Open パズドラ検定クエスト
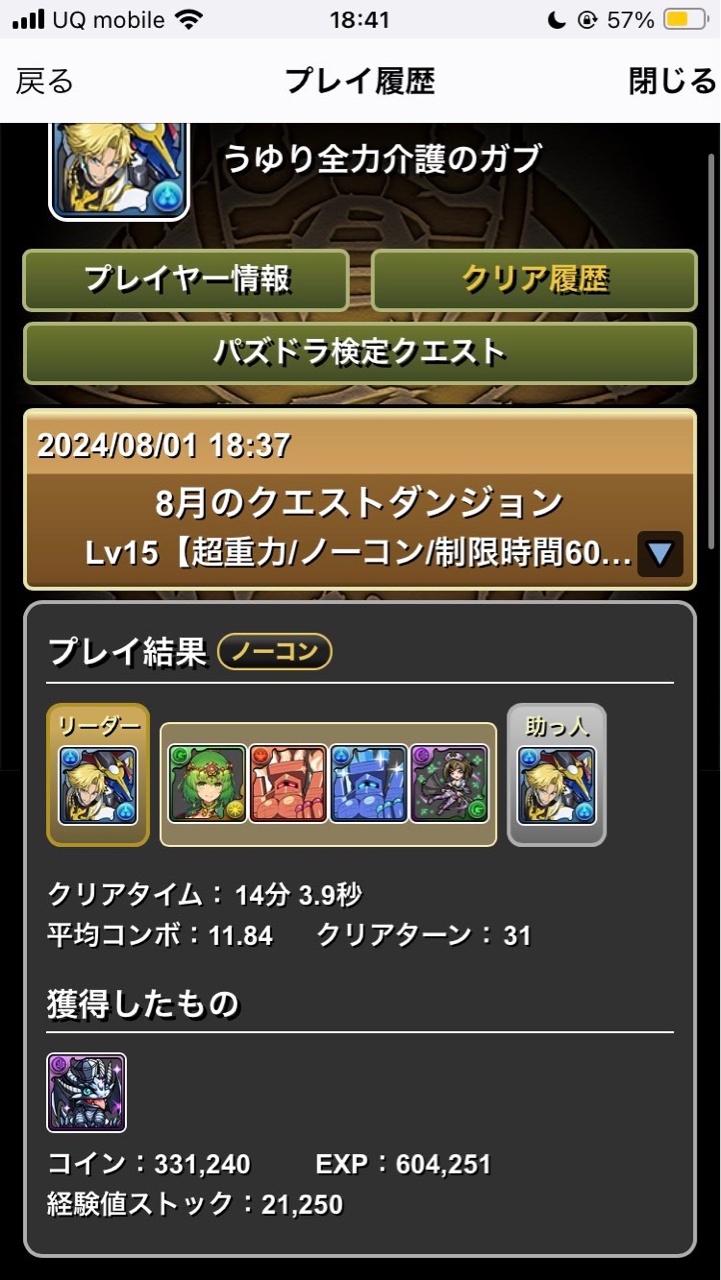721x1280 pixels. point(360,352)
